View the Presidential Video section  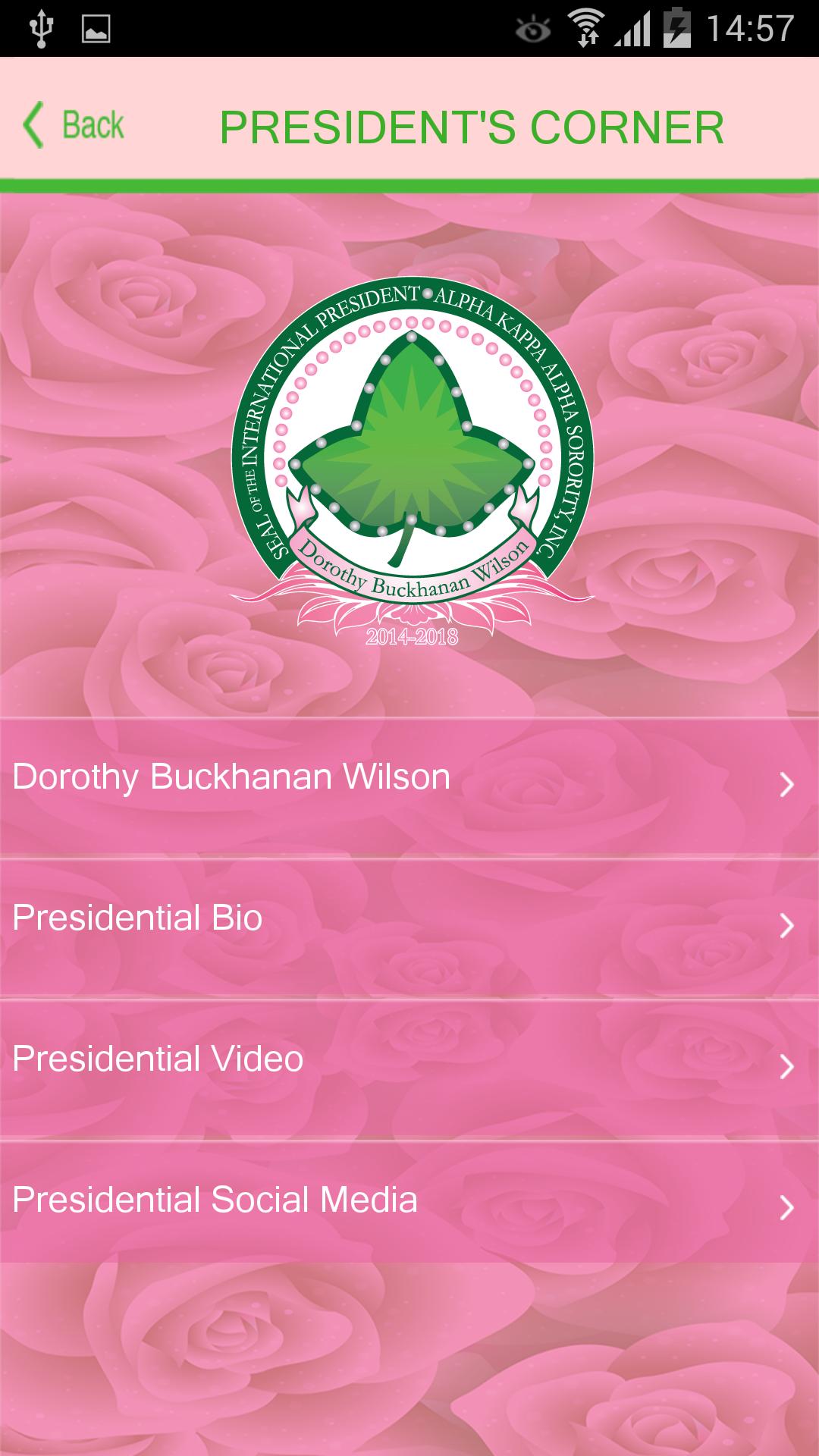click(409, 1067)
